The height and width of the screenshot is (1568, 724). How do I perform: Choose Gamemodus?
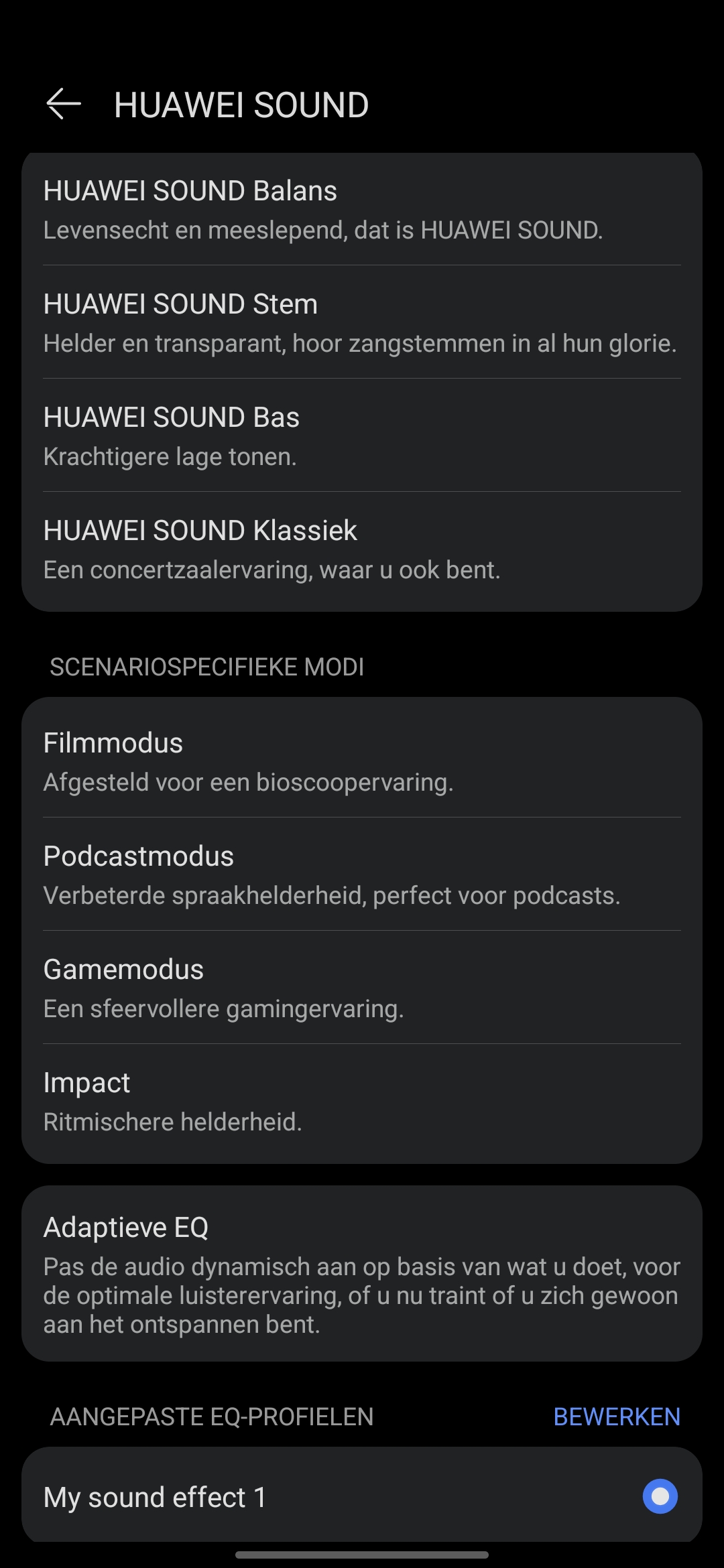pyautogui.click(x=362, y=988)
